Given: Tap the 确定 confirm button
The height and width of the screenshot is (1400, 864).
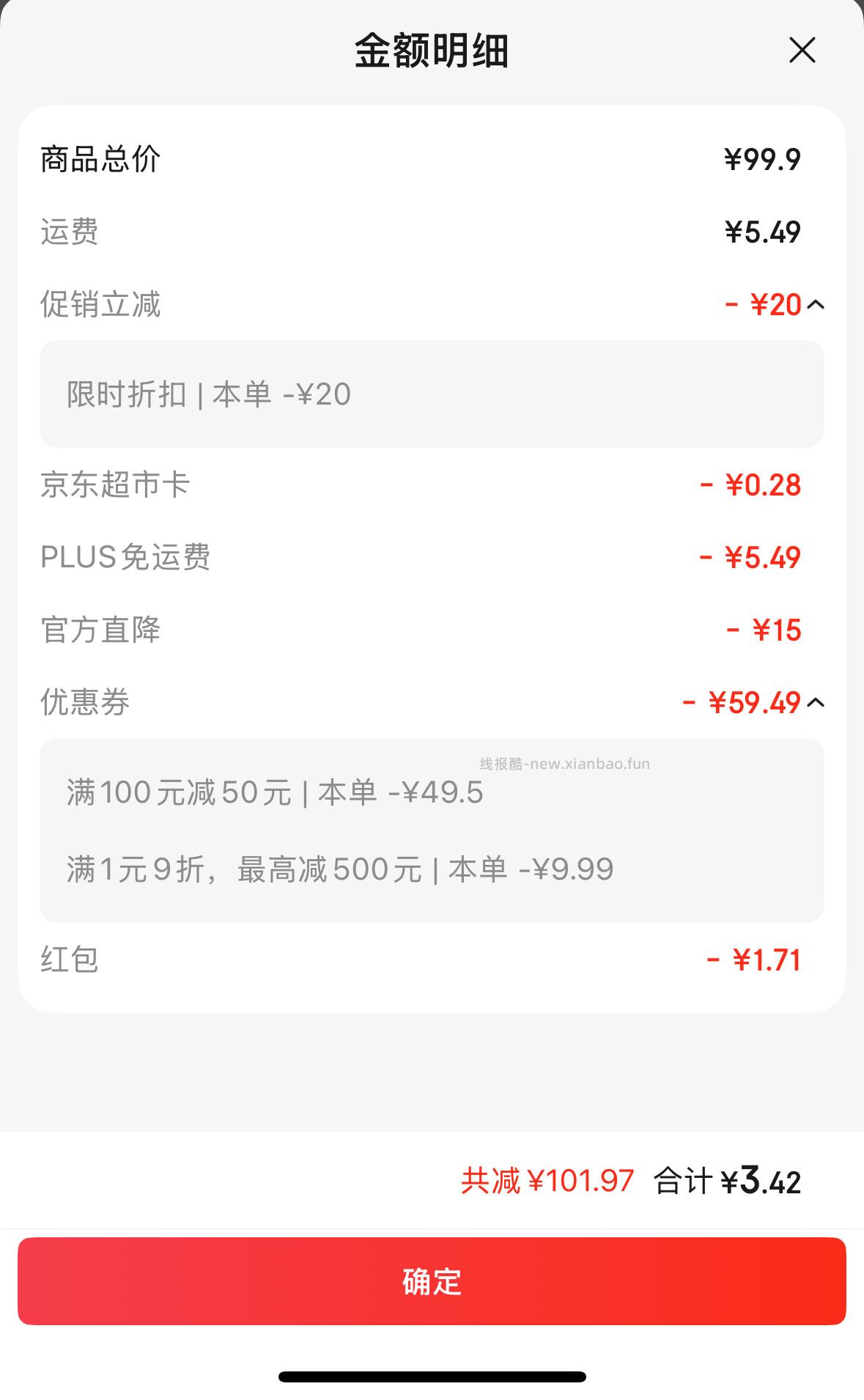Looking at the screenshot, I should 432,1285.
